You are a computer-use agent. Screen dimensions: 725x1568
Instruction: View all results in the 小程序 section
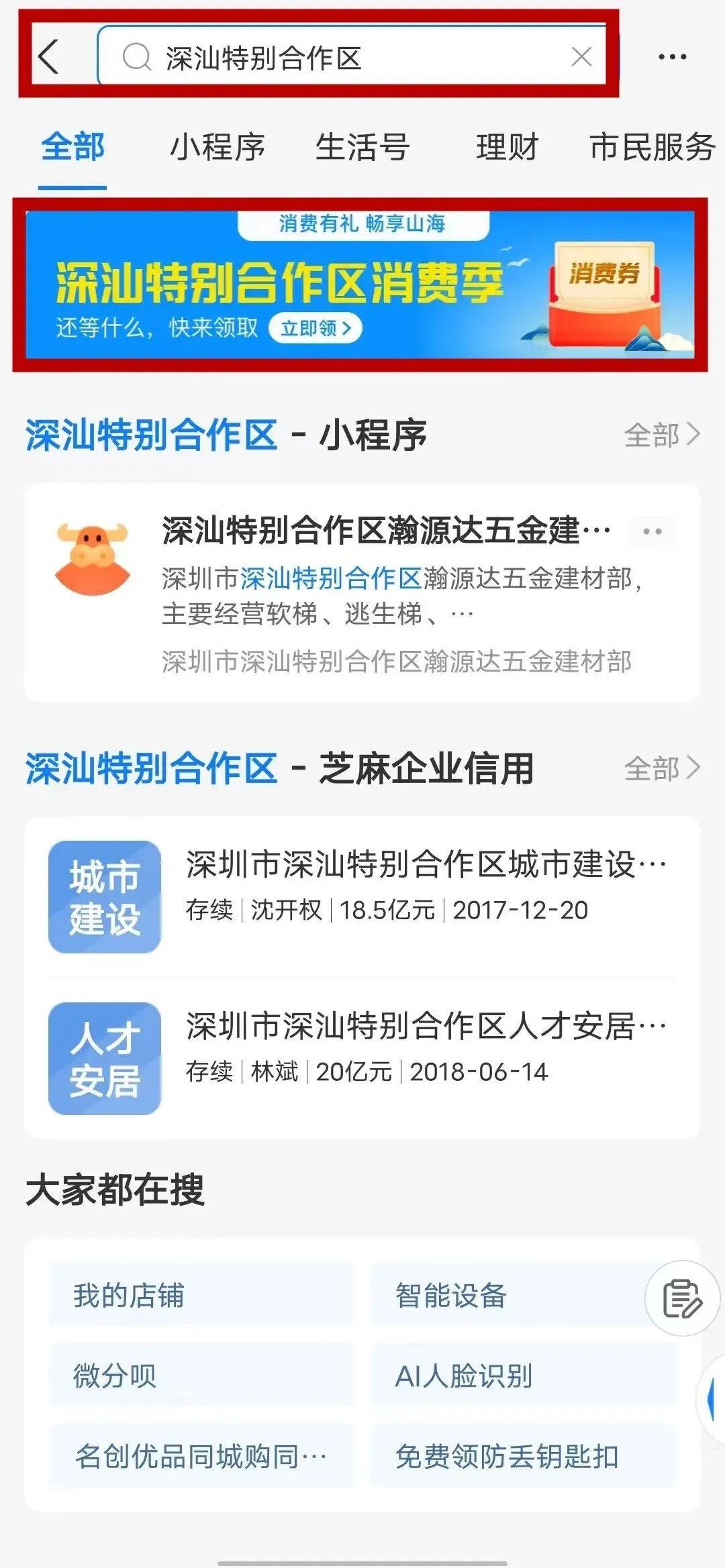pos(661,435)
